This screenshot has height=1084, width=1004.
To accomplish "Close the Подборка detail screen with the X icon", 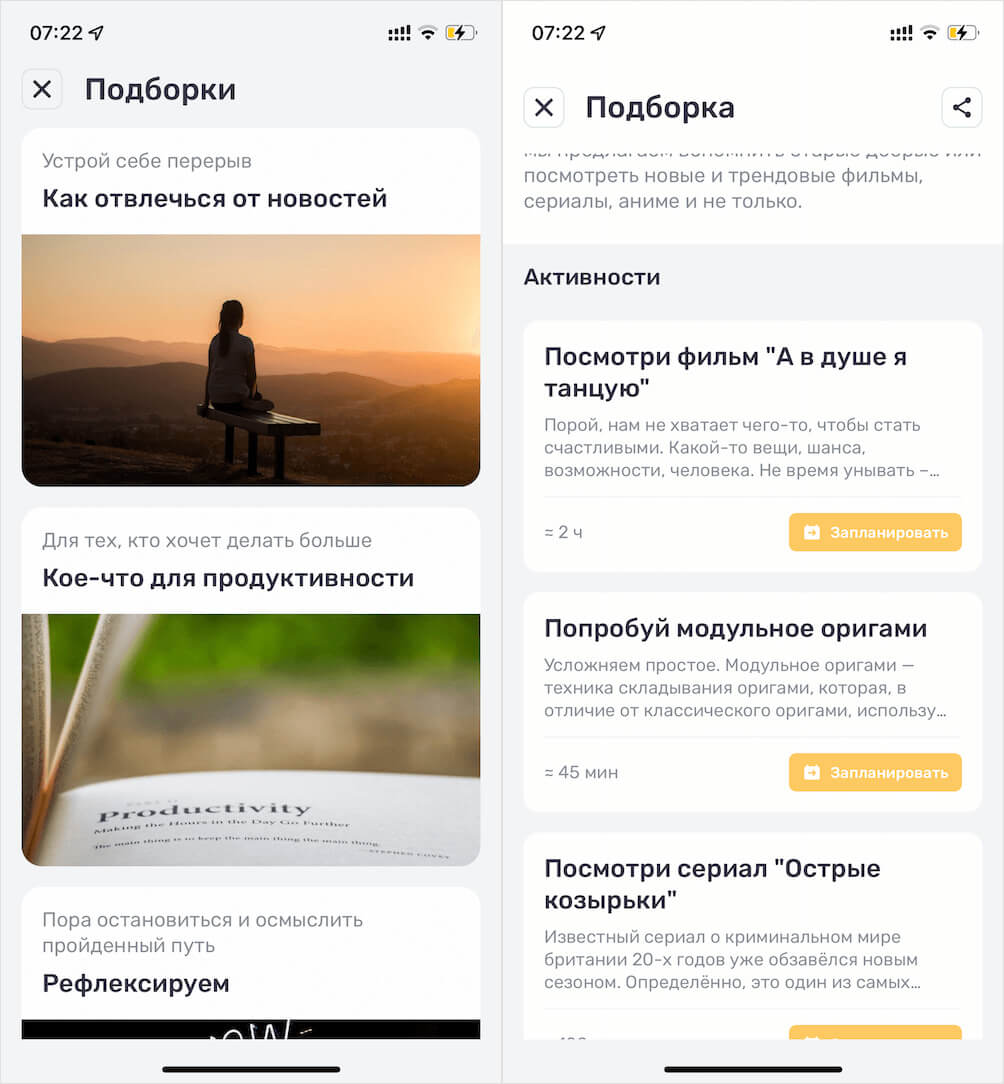I will pos(543,107).
